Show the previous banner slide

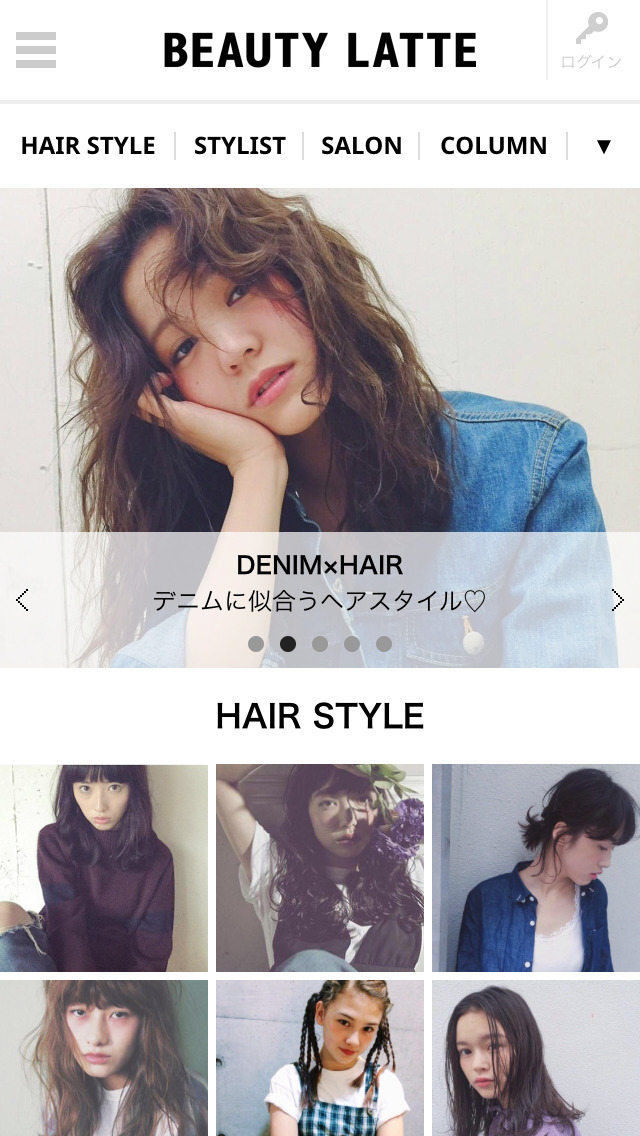(x=23, y=600)
